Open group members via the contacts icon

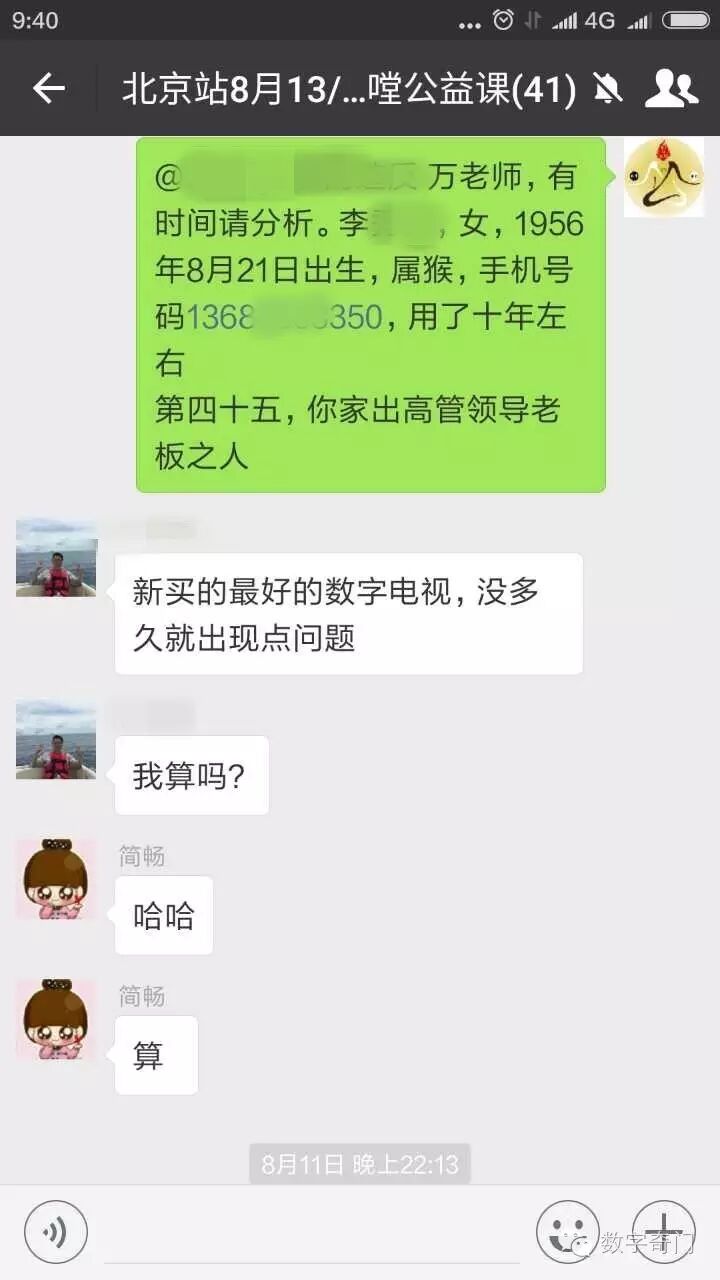[672, 88]
